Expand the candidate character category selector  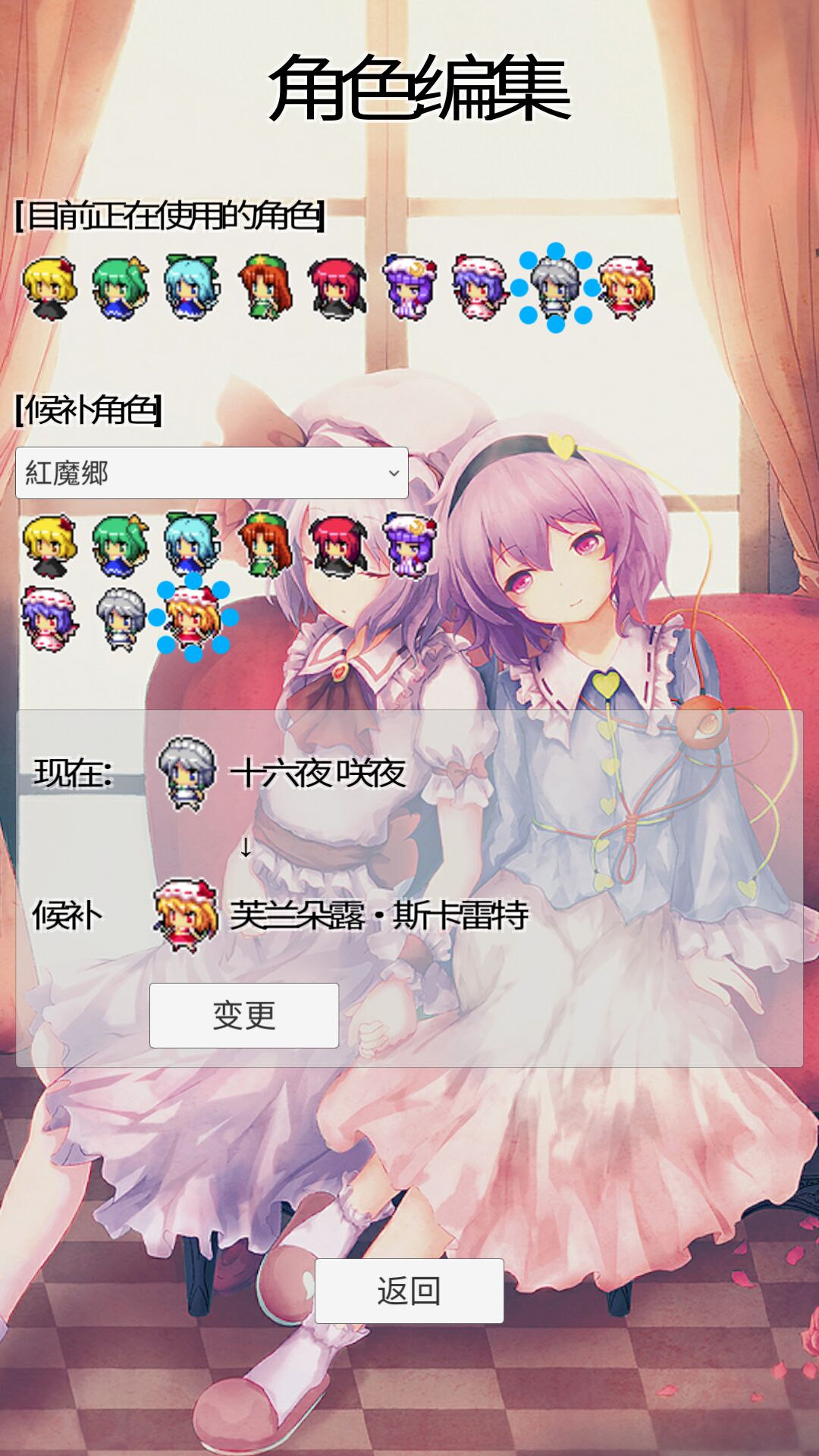212,472
